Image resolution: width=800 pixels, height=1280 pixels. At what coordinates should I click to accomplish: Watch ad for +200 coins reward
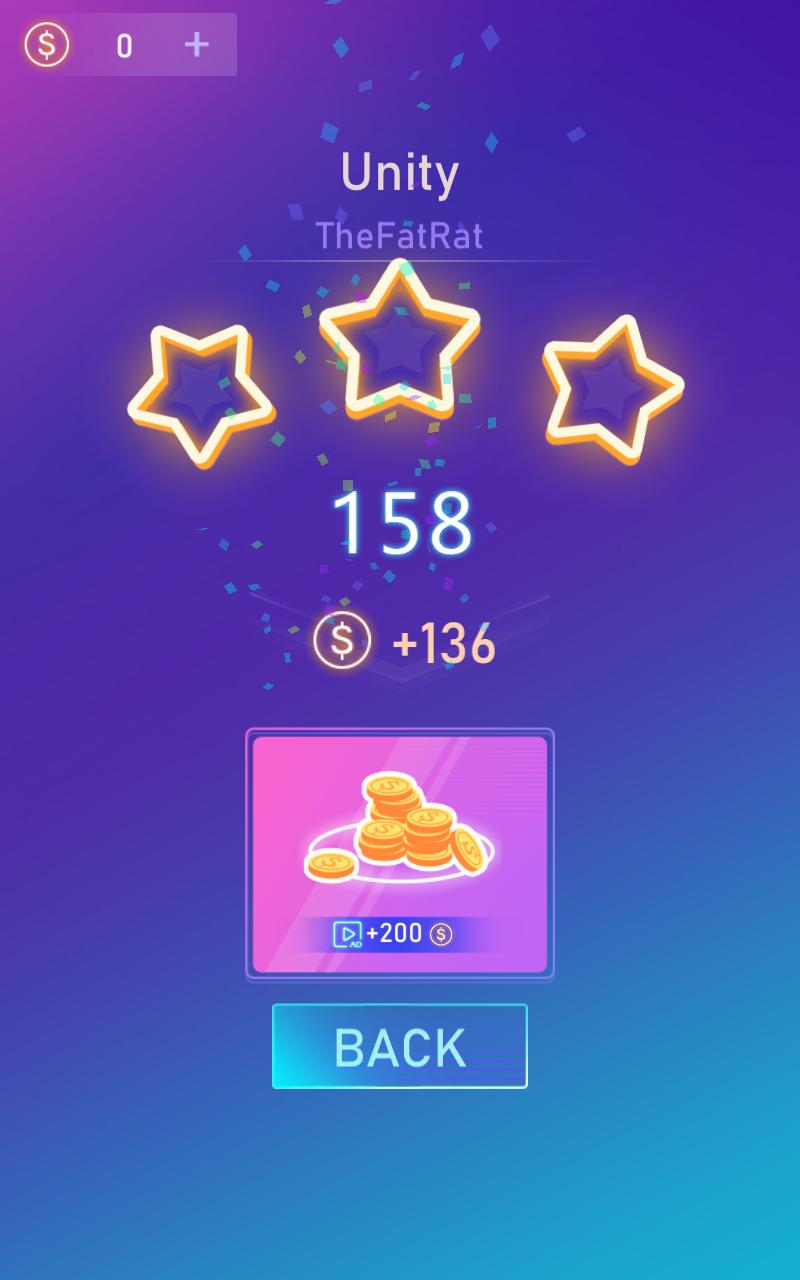(399, 854)
